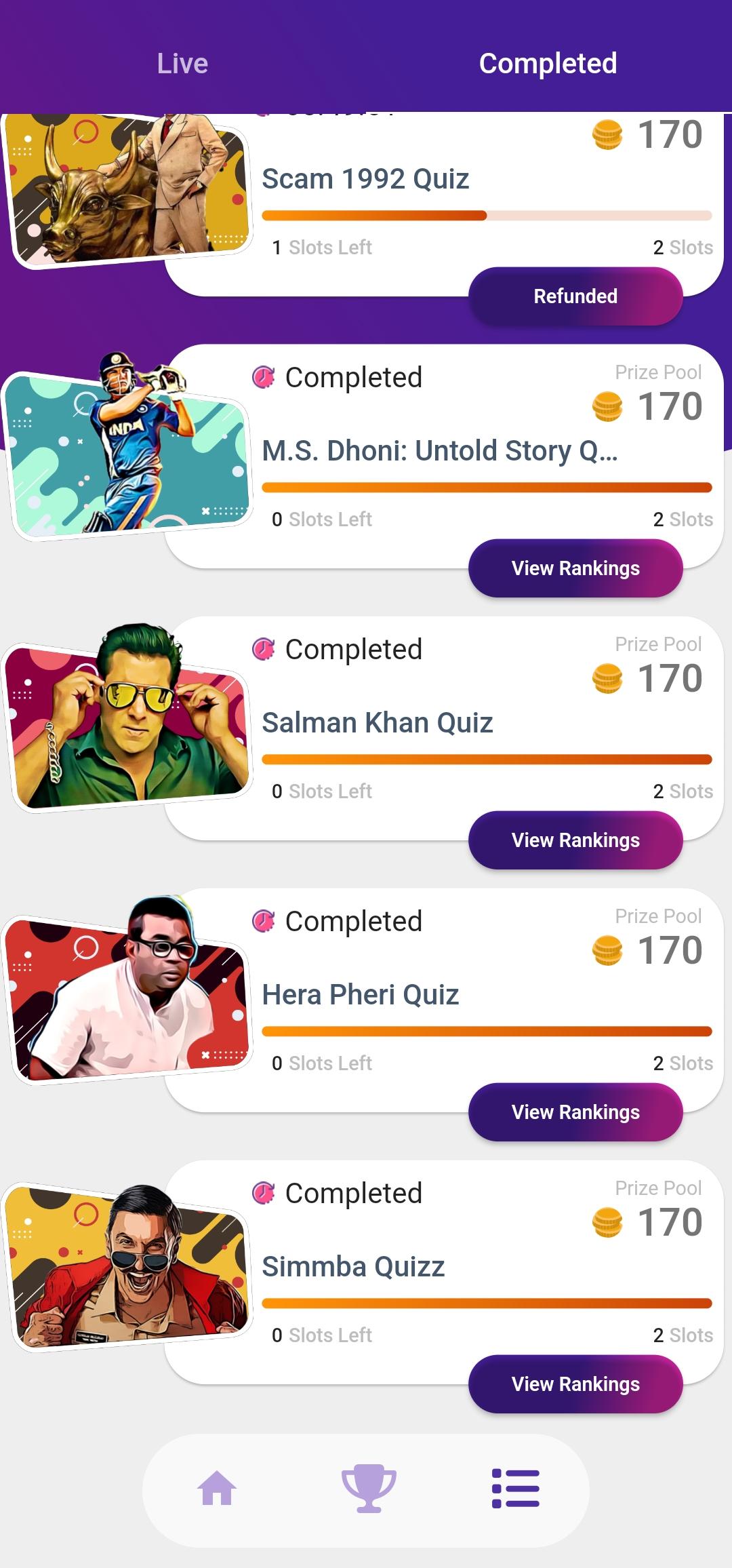Tap the Refunded button on Scam 1992 Quiz
The width and height of the screenshot is (732, 1568).
575,296
